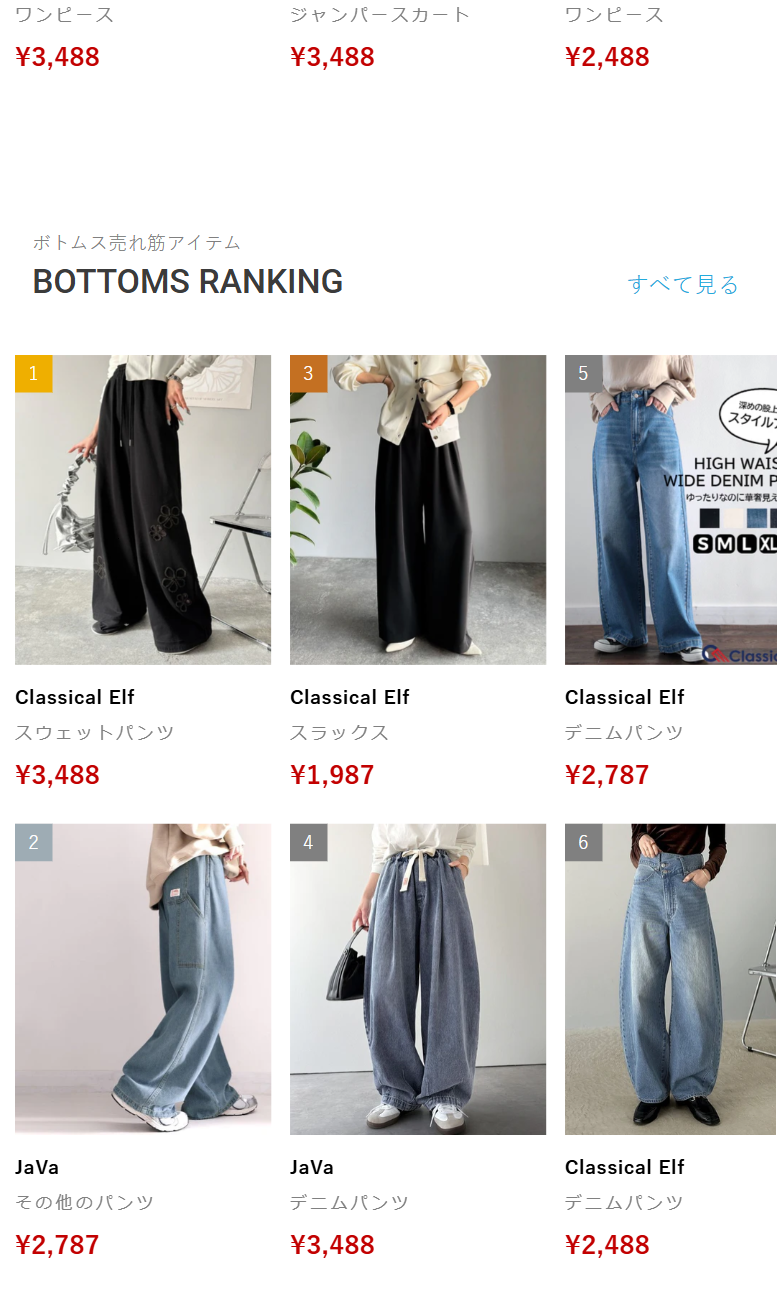The height and width of the screenshot is (1301, 777).
Task: View rank 3 Classical Elf スラックス
Action: tap(418, 510)
